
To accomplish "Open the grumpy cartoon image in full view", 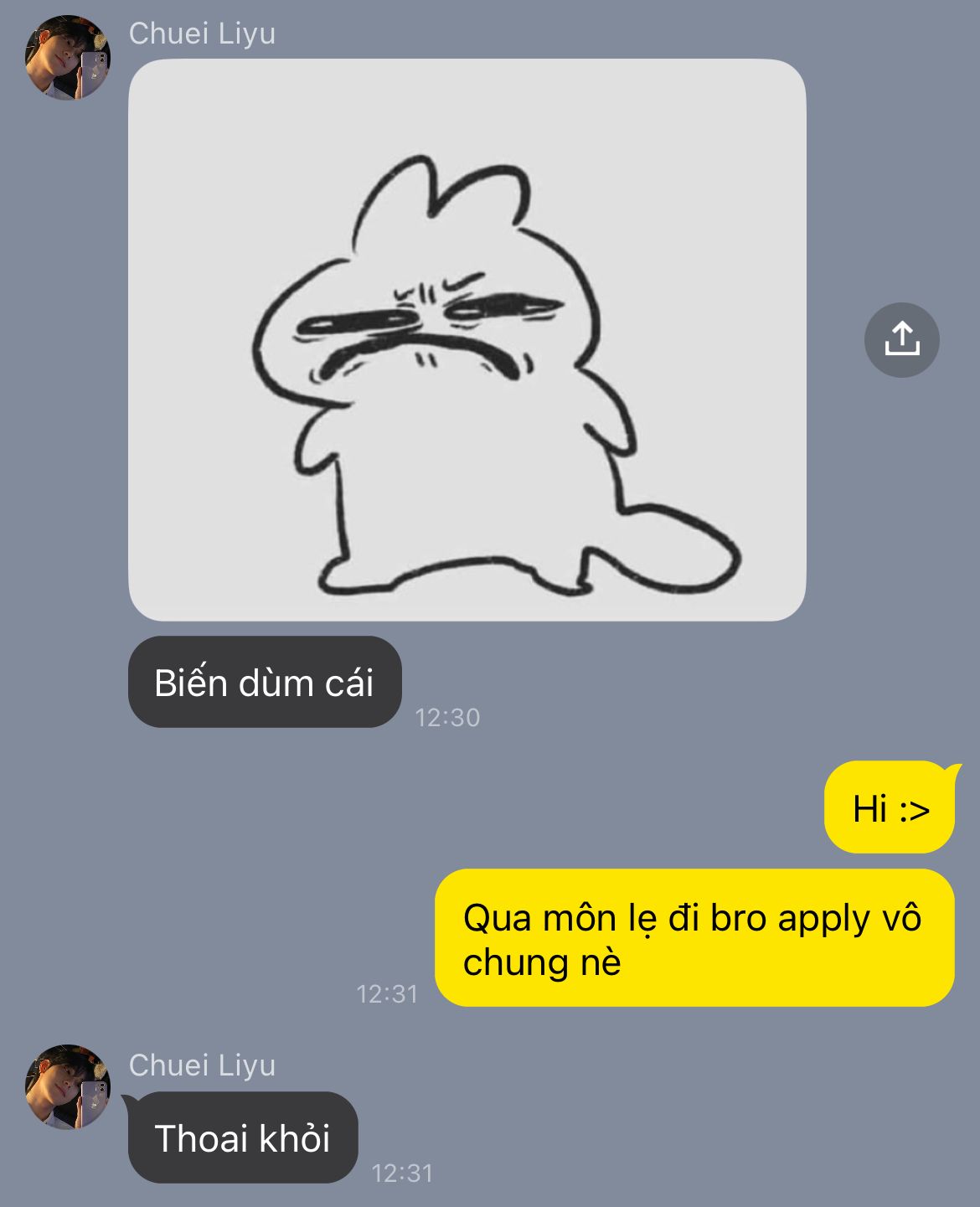I will [x=467, y=339].
